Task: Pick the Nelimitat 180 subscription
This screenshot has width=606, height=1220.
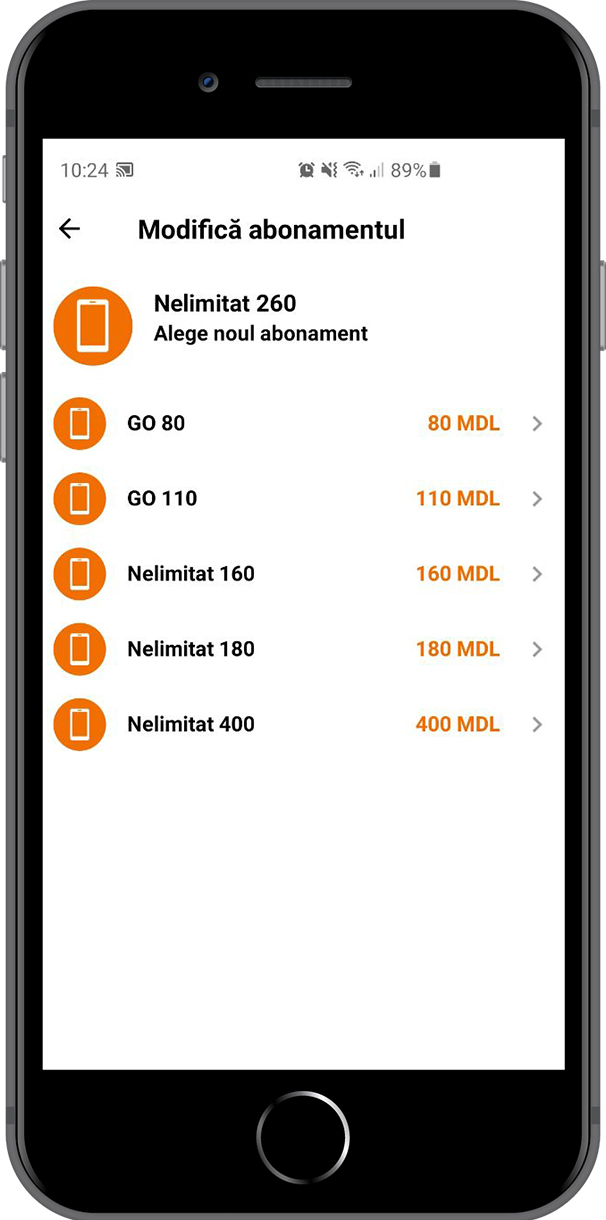Action: click(x=300, y=649)
